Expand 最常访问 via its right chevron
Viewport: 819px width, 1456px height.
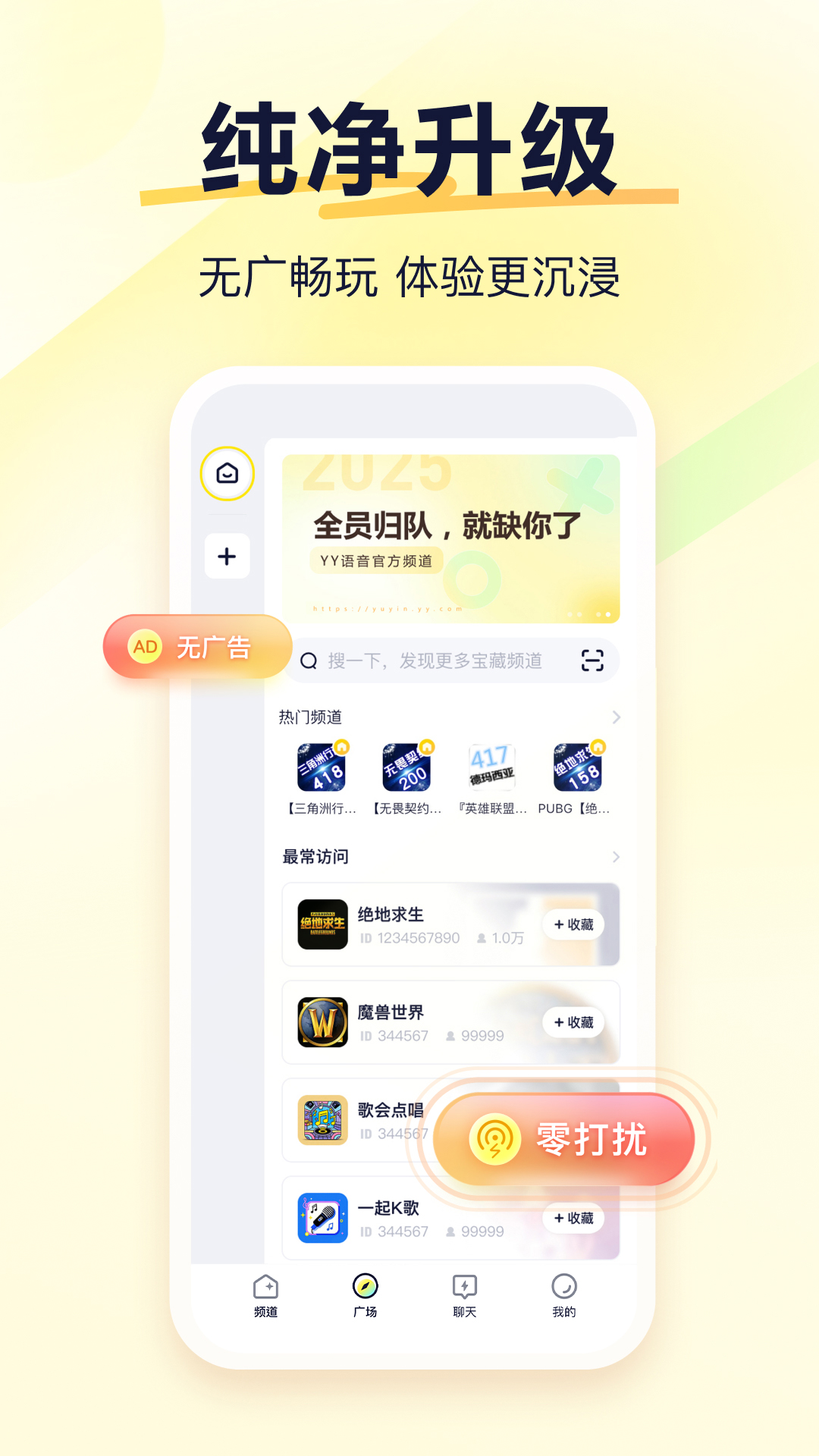[616, 858]
